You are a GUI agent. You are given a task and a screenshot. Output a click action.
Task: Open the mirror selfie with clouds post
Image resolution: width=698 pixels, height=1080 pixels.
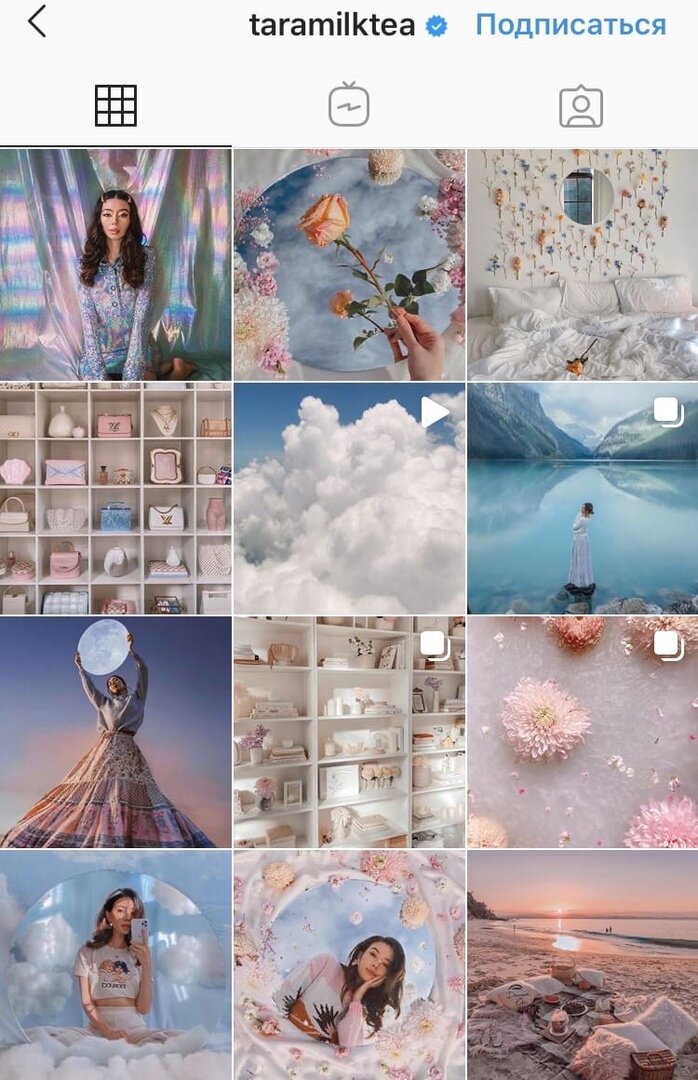(116, 964)
